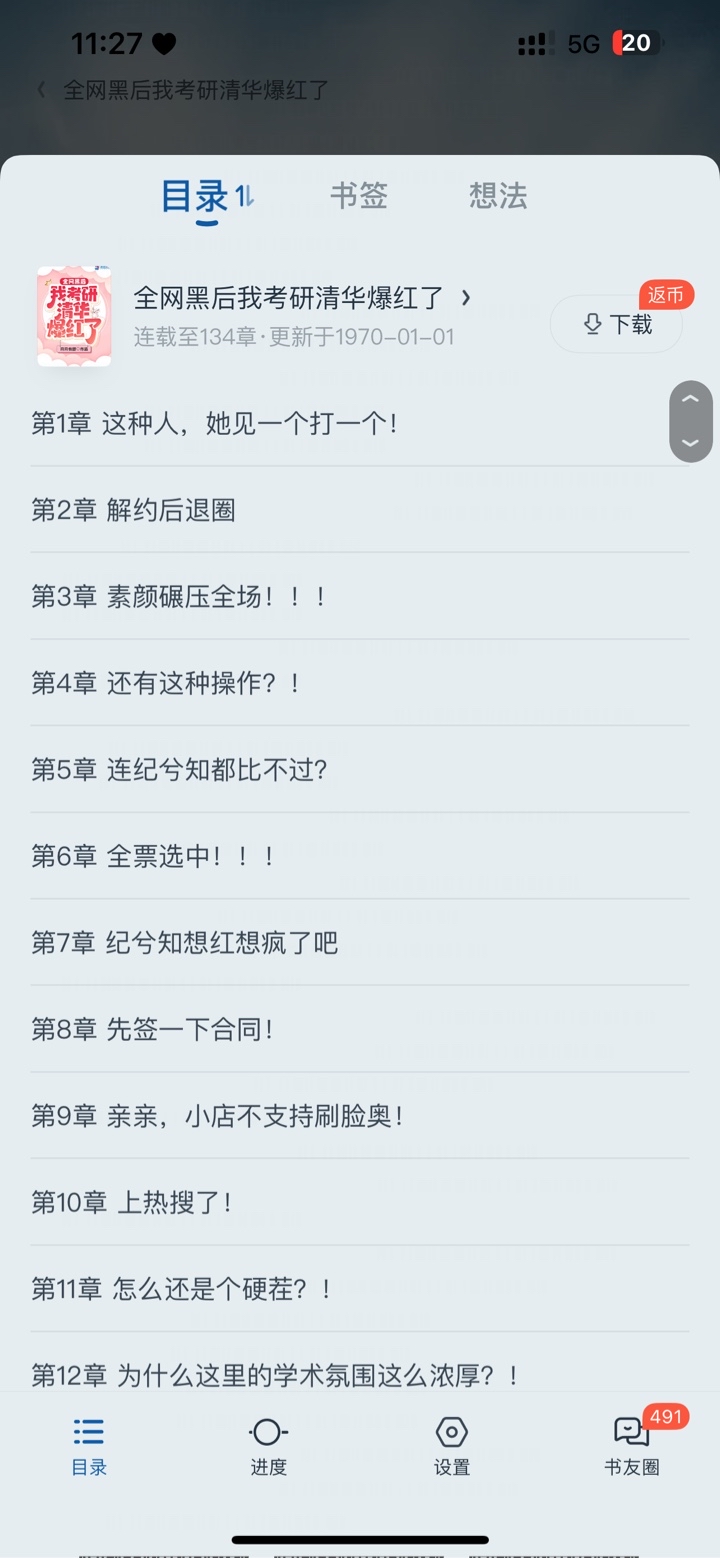Open 书友圈 community
Image resolution: width=720 pixels, height=1558 pixels.
coord(632,1447)
